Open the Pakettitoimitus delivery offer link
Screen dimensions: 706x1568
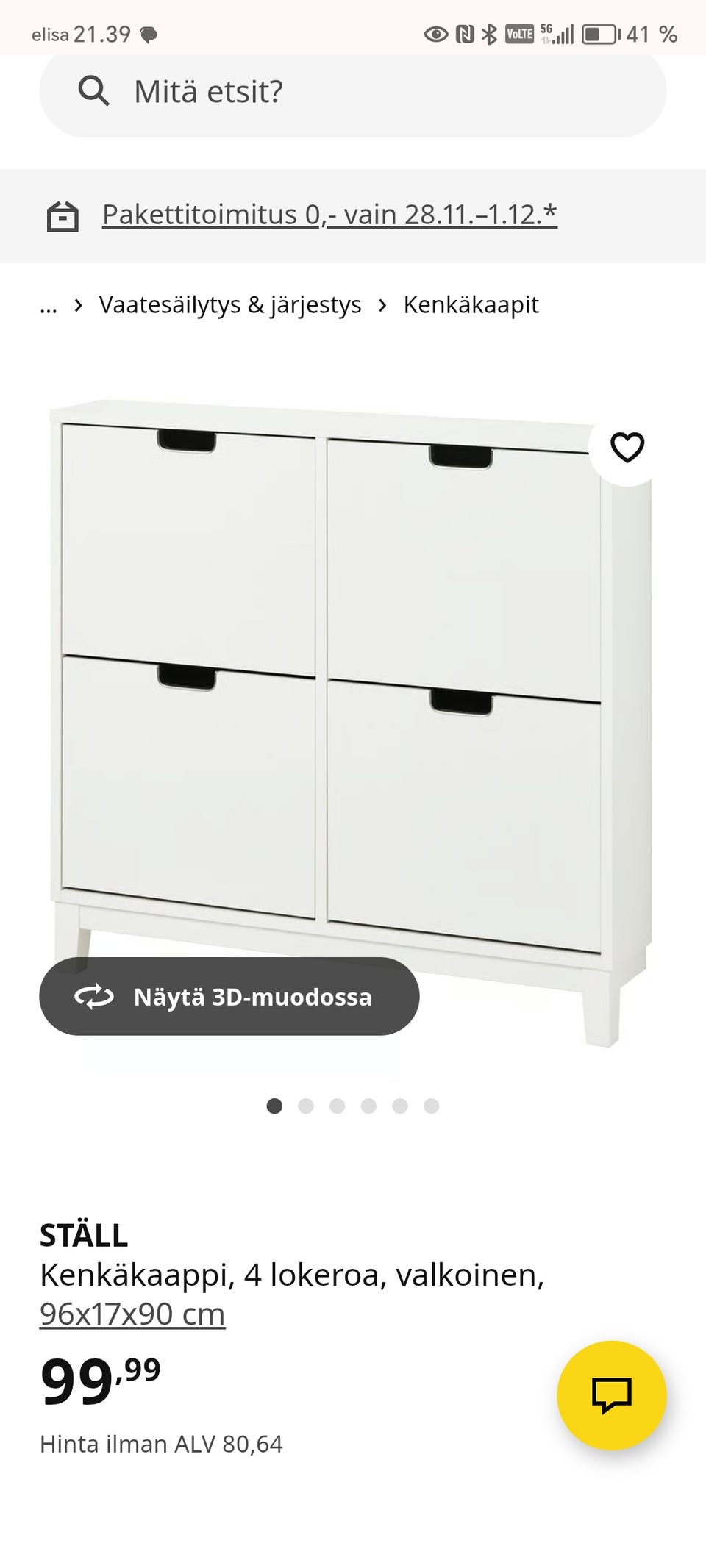tap(329, 215)
